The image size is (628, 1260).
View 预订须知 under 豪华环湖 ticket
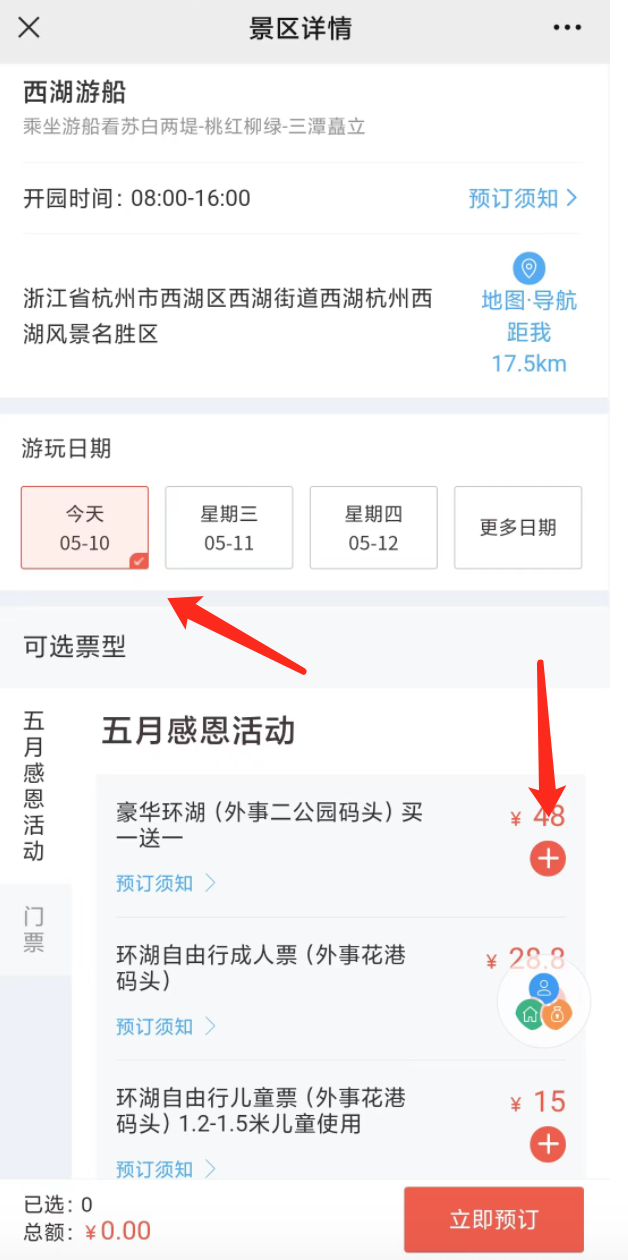[x=166, y=883]
